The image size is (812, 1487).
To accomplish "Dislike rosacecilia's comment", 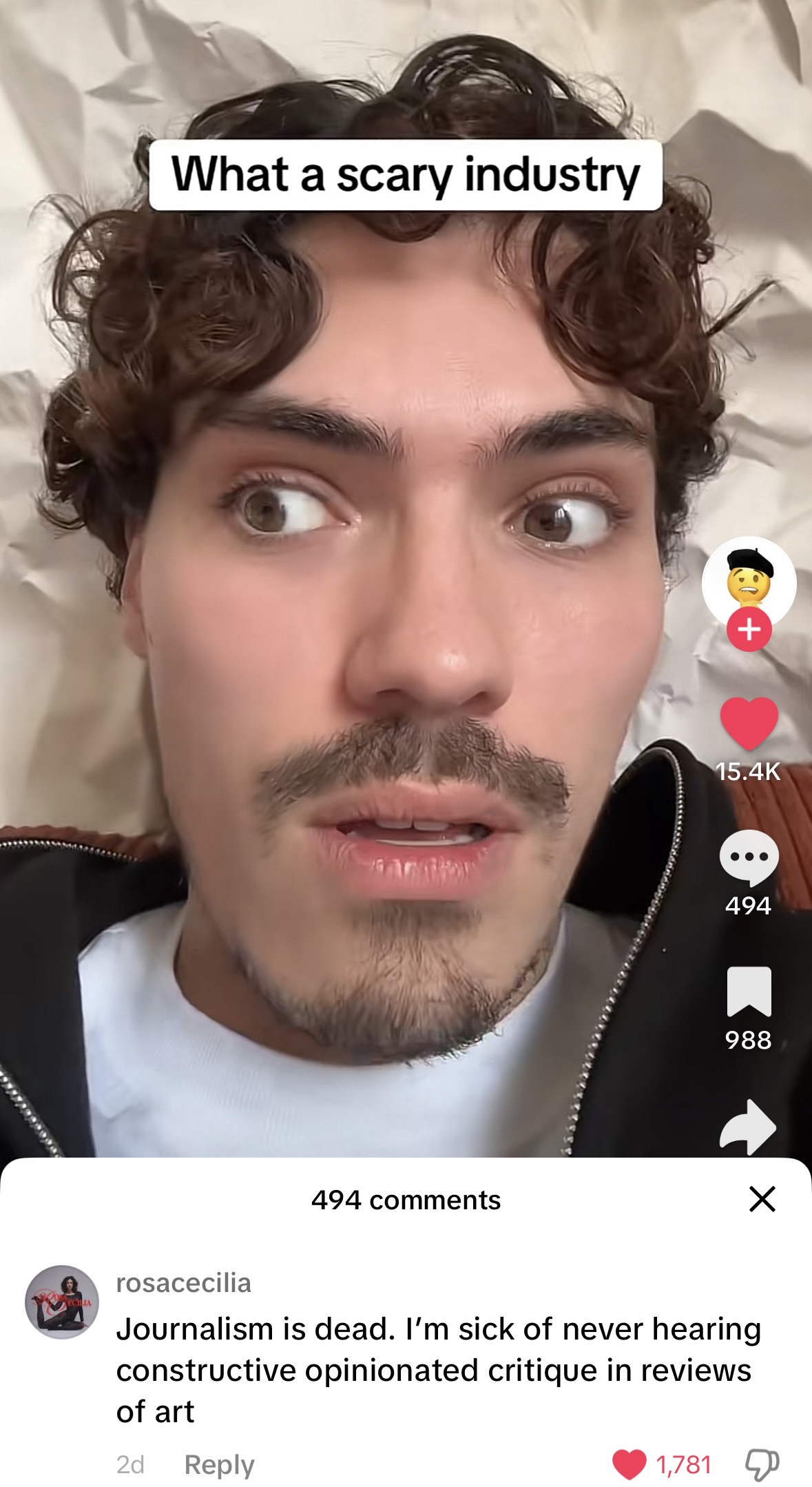I will [x=762, y=1464].
